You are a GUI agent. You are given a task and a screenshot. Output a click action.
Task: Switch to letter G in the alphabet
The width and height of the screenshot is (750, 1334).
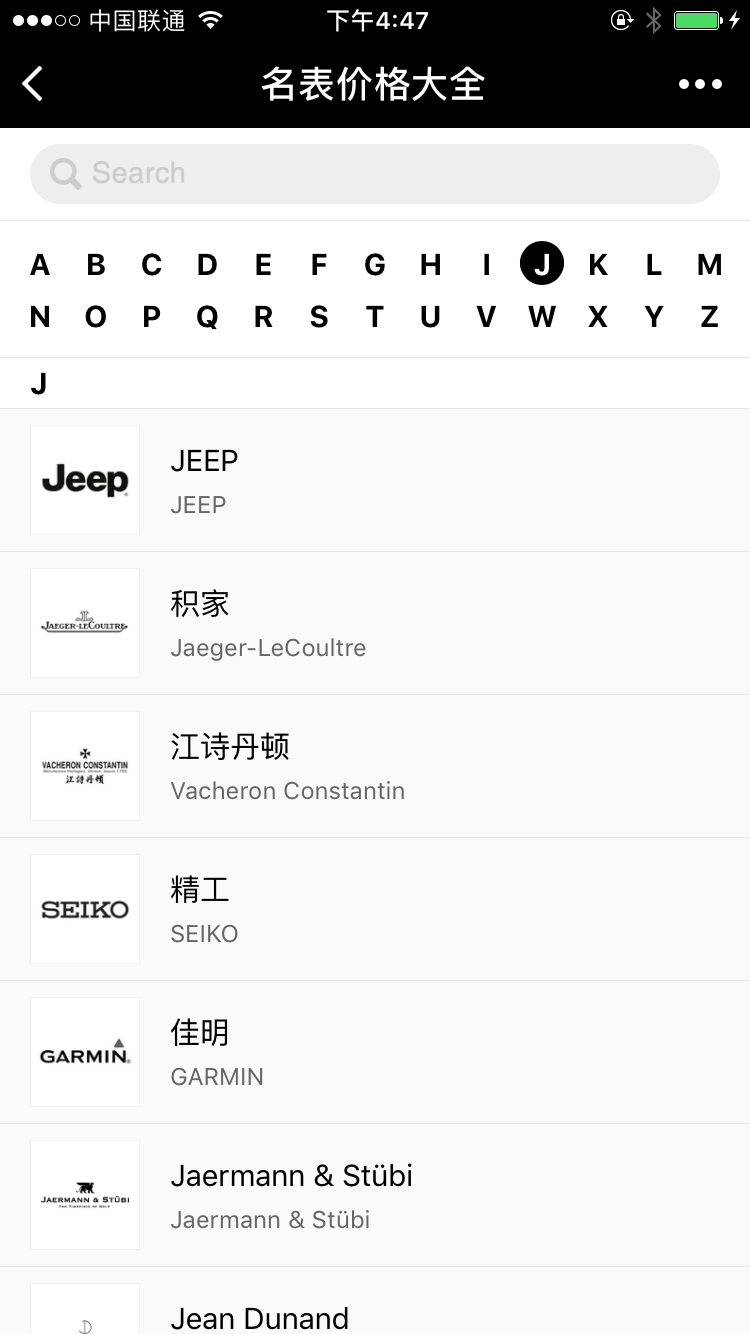pos(375,265)
